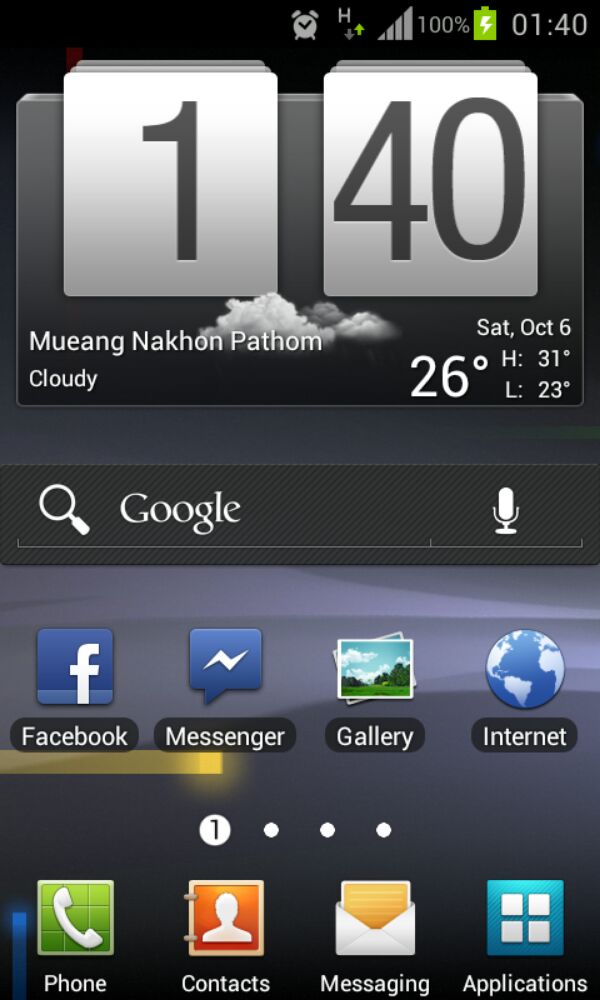The image size is (600, 1000).
Task: Open the Messaging app
Action: pyautogui.click(x=375, y=920)
